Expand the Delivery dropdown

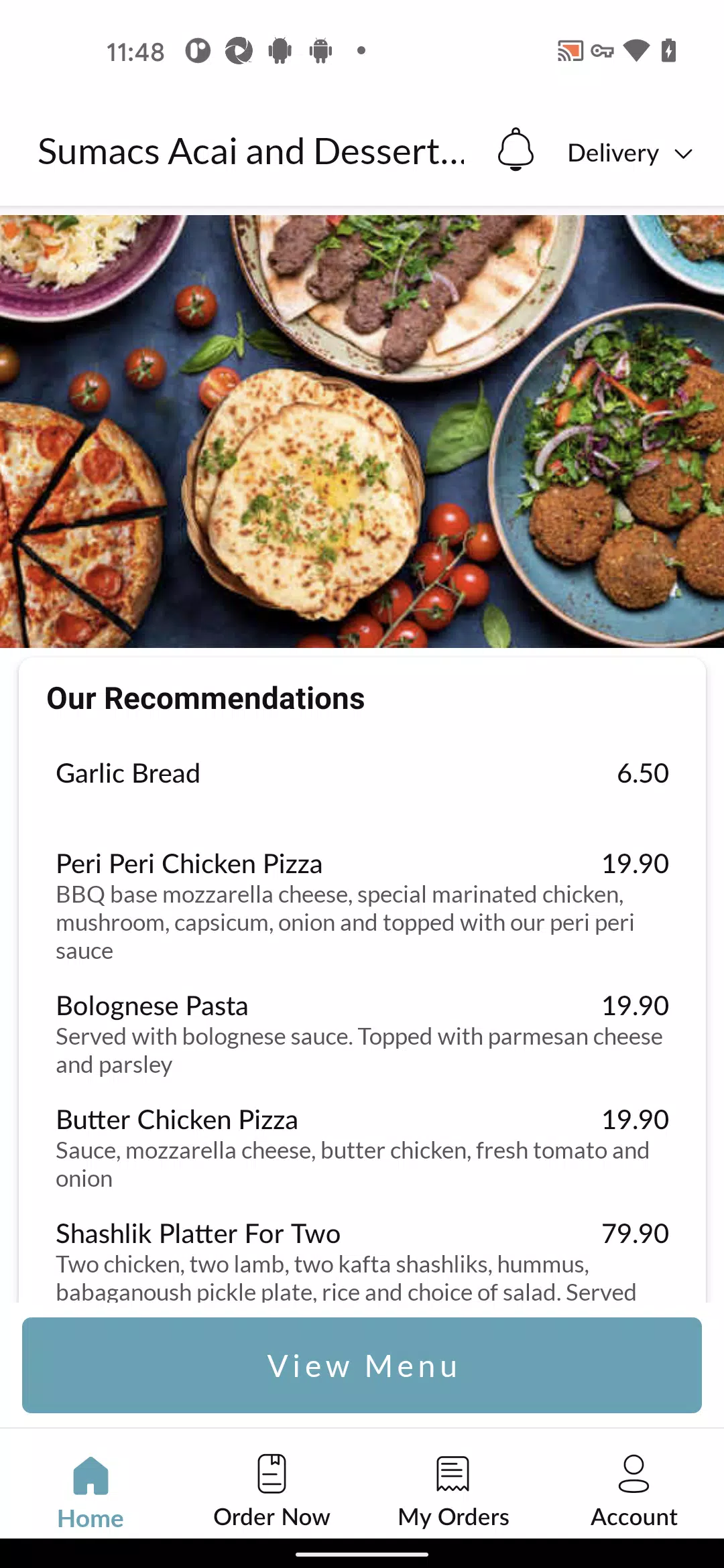coord(629,153)
